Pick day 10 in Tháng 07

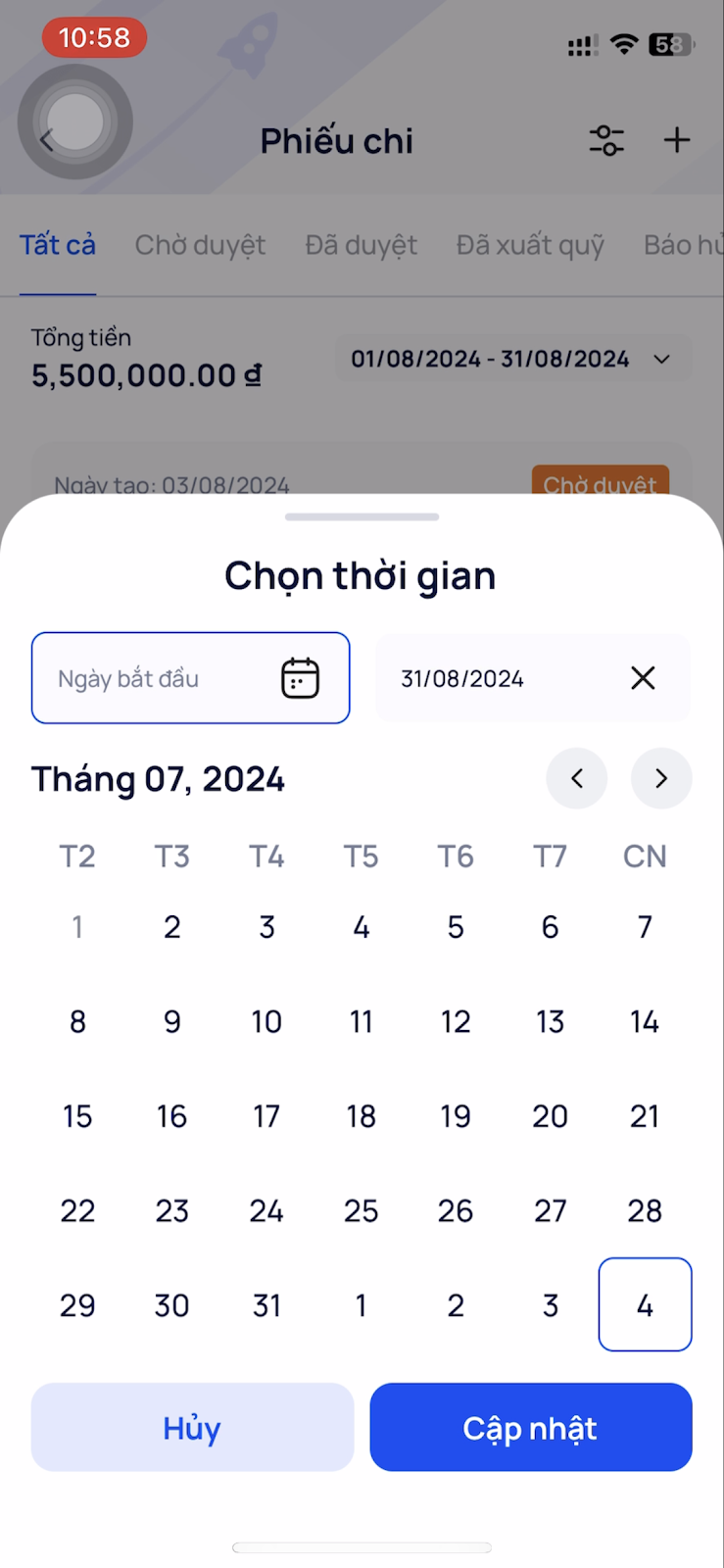click(x=266, y=1022)
